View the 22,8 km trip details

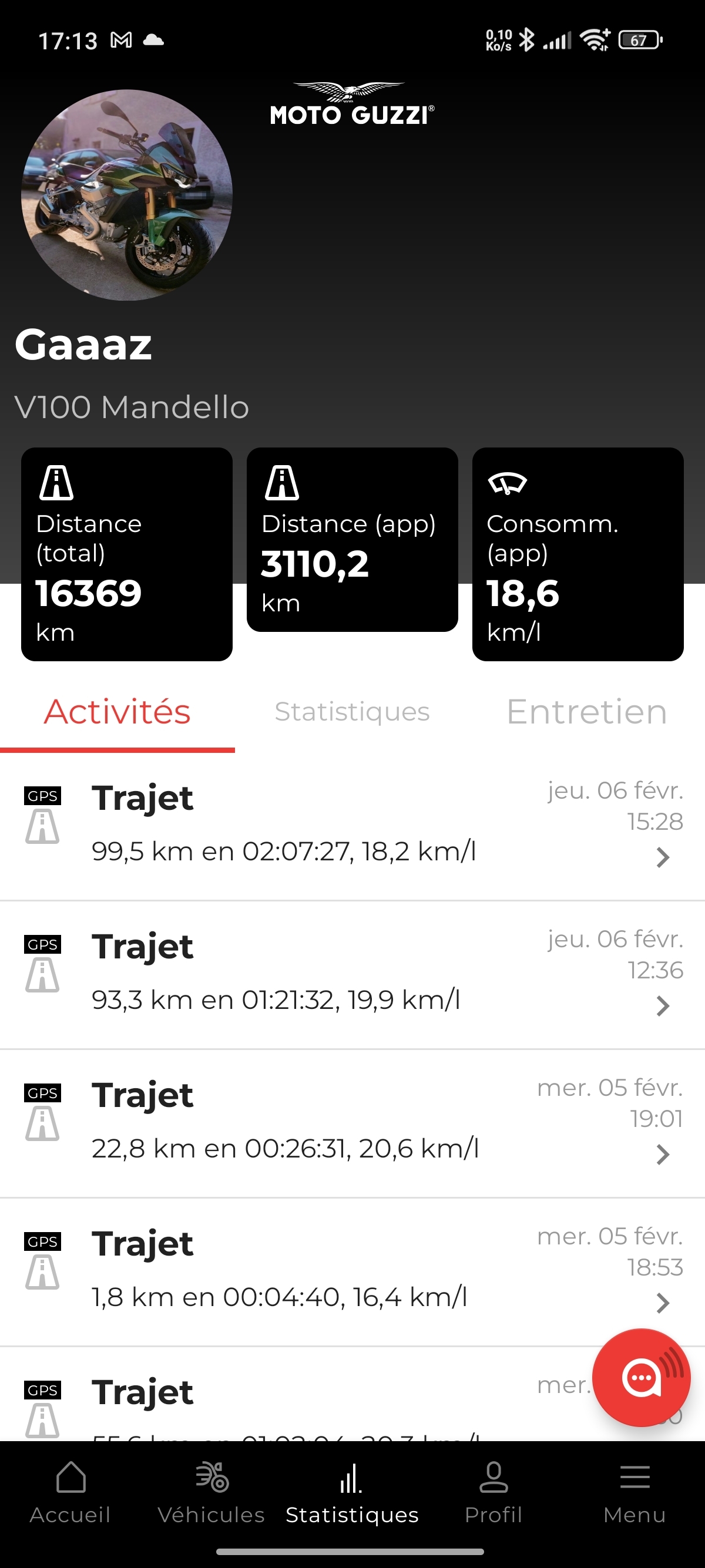pos(352,1122)
